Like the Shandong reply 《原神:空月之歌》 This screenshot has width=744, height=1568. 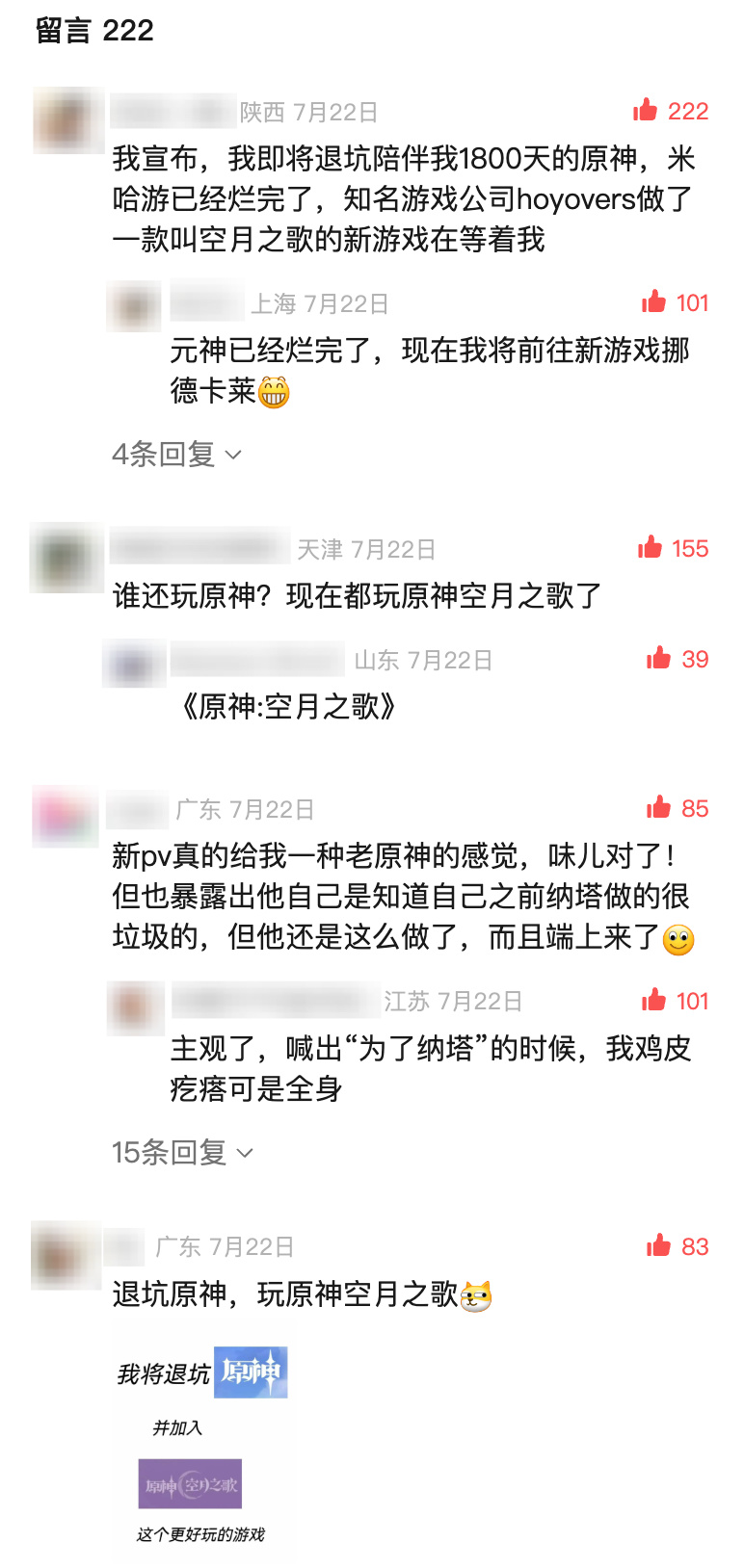[x=659, y=659]
